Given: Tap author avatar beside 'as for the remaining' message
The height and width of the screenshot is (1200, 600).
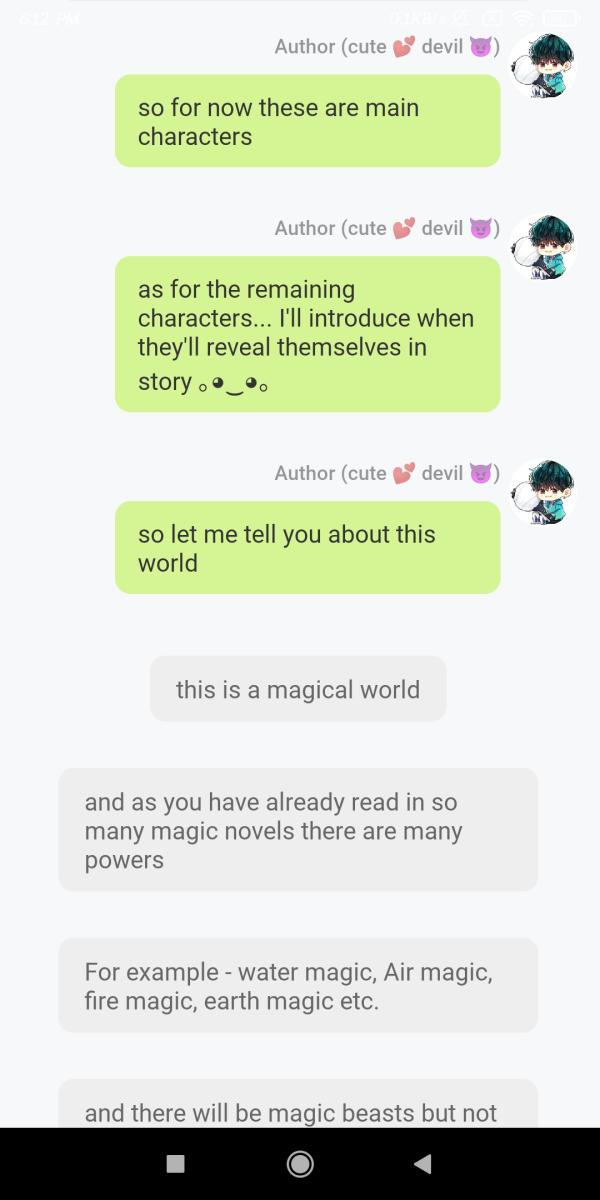Looking at the screenshot, I should [543, 247].
